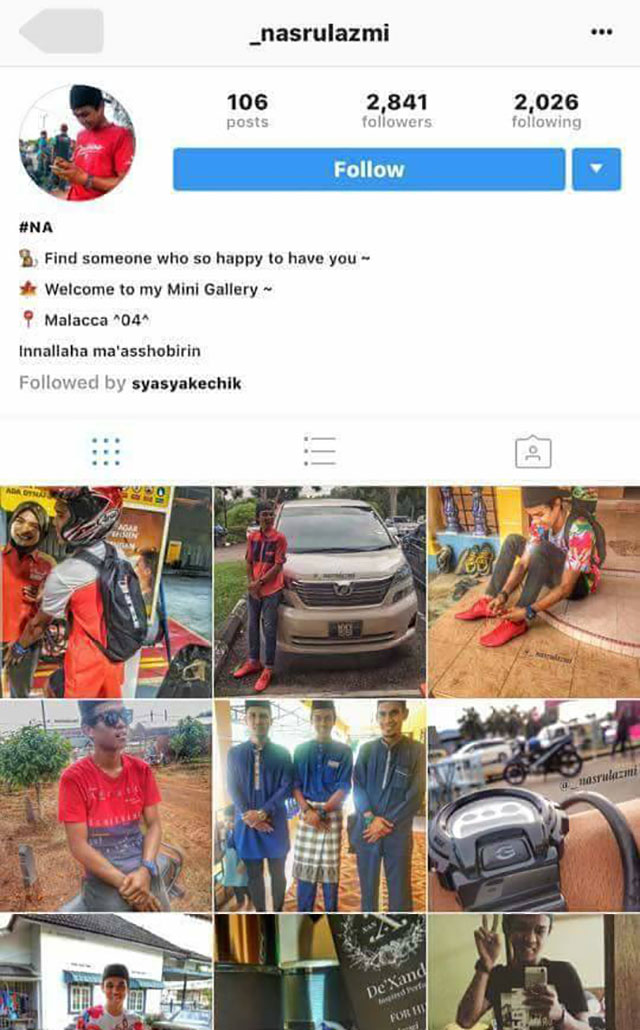Open the black G-Shock watch post
640x1030 pixels.
coord(533,804)
